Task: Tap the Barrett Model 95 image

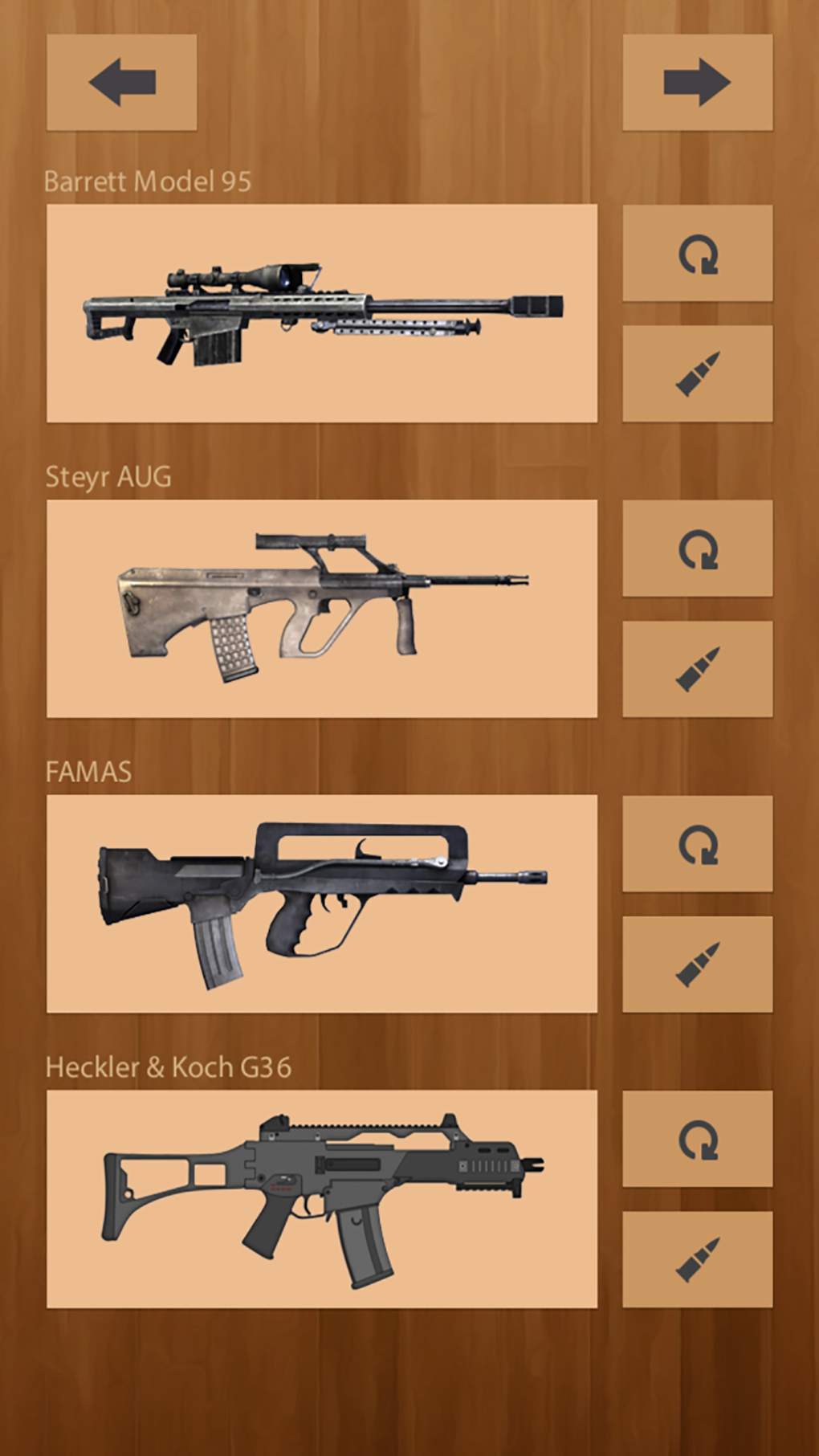Action: [x=321, y=313]
